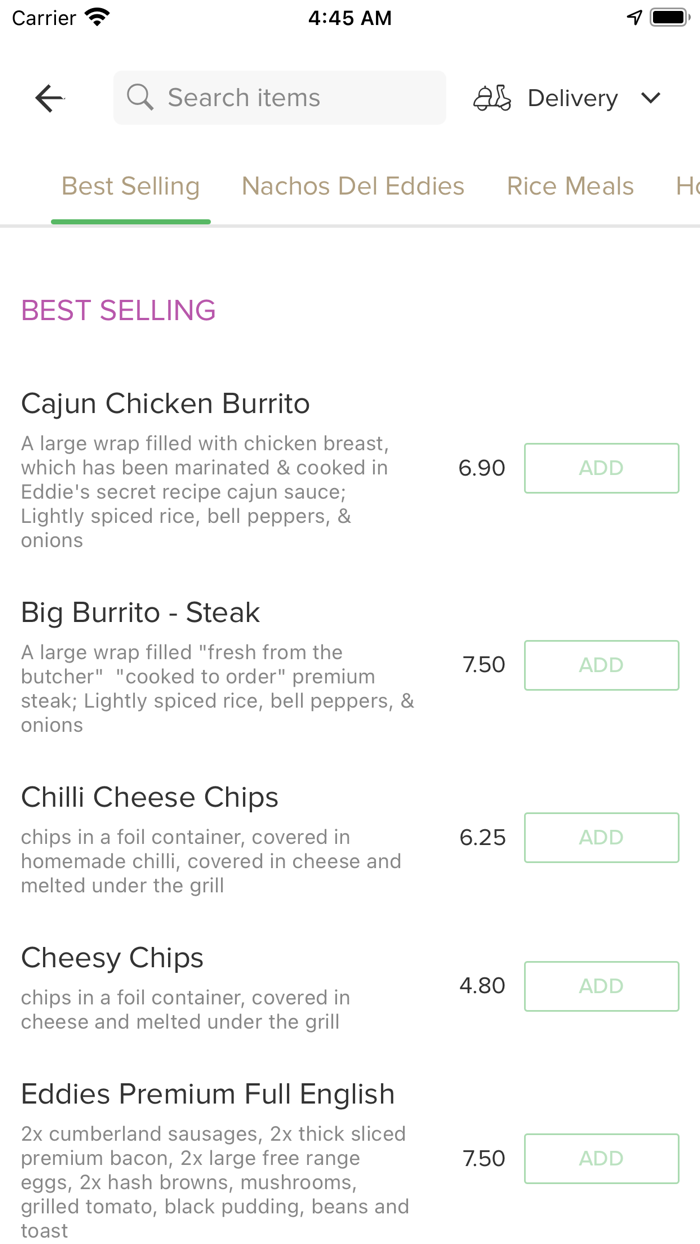The width and height of the screenshot is (700, 1244).
Task: Add Big Burrito - Steak to order
Action: 601,665
